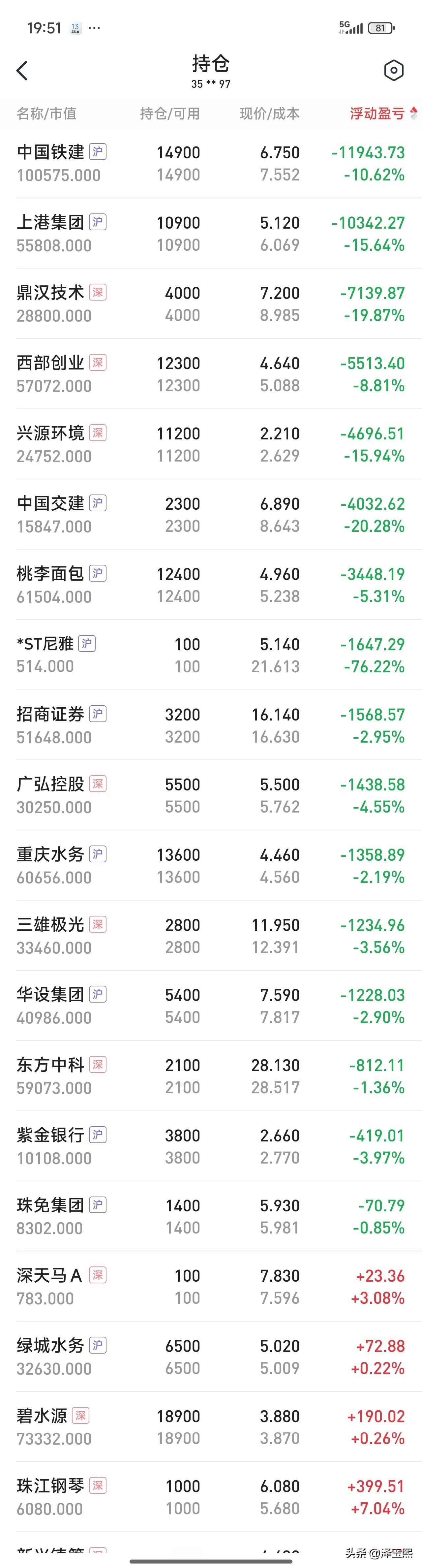Screen dimensions: 422x1568
Task: Open the 东方中科 holding row
Action: (211, 1076)
